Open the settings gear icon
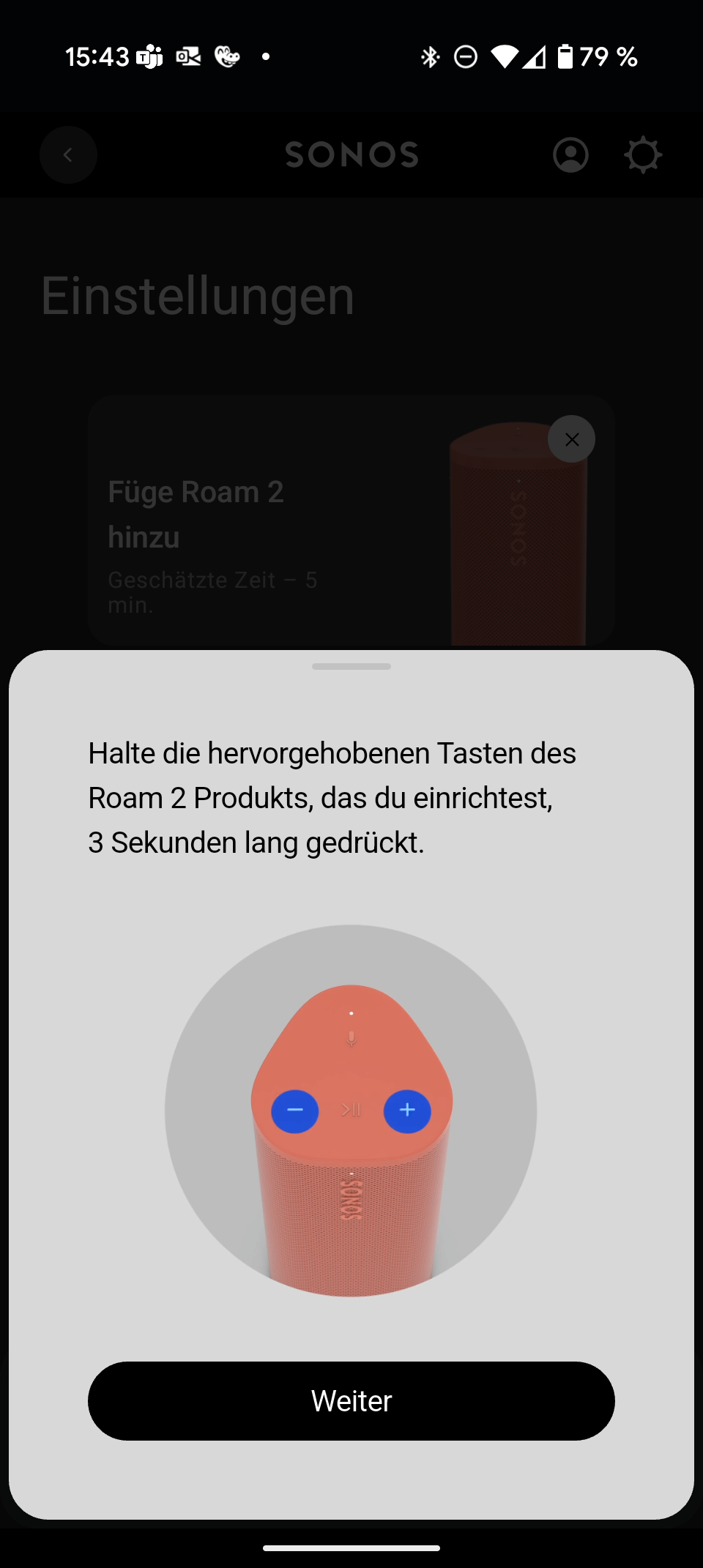Screen dimensions: 703x1568 point(643,155)
